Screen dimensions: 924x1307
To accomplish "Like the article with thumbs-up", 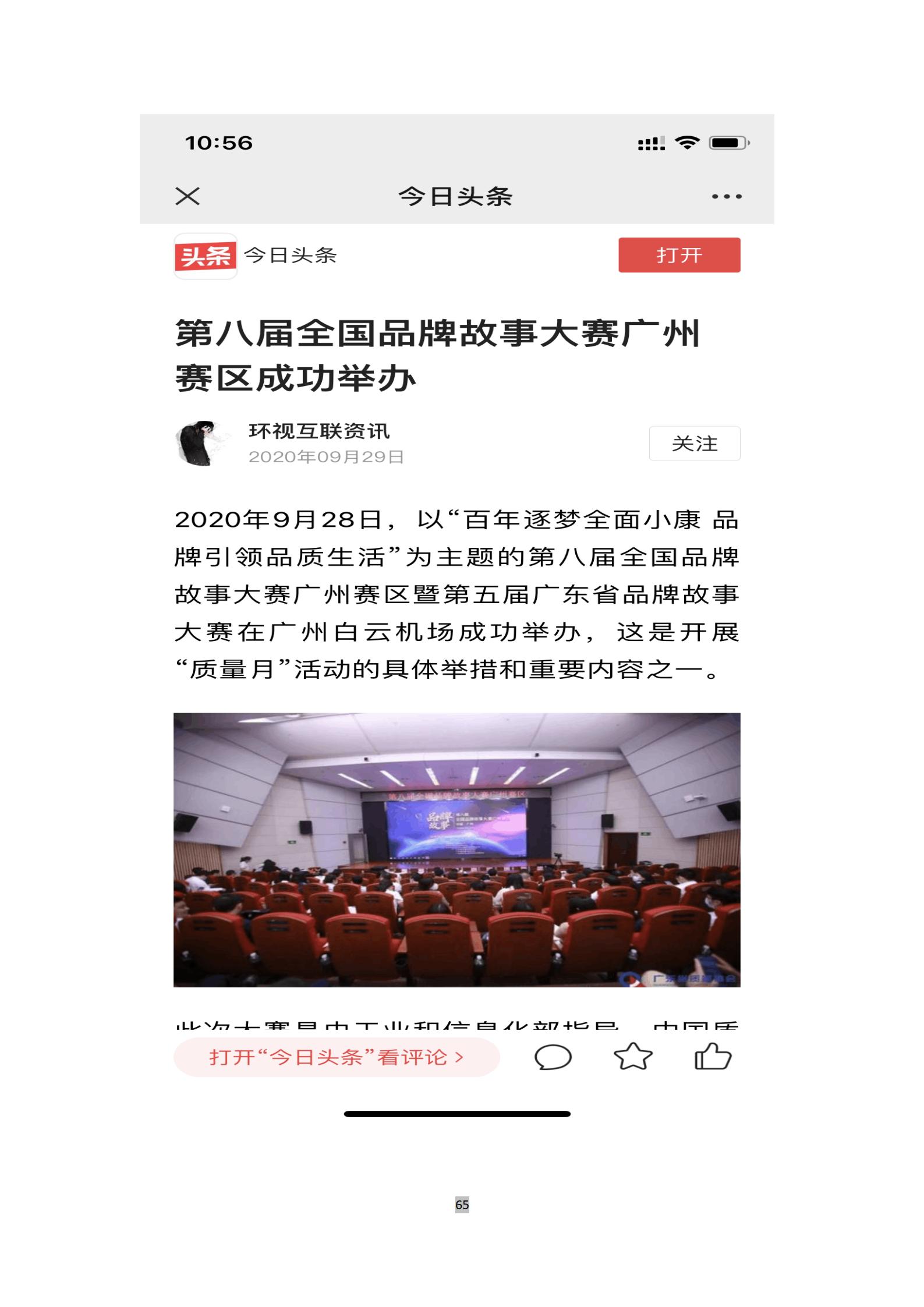I will point(713,1057).
